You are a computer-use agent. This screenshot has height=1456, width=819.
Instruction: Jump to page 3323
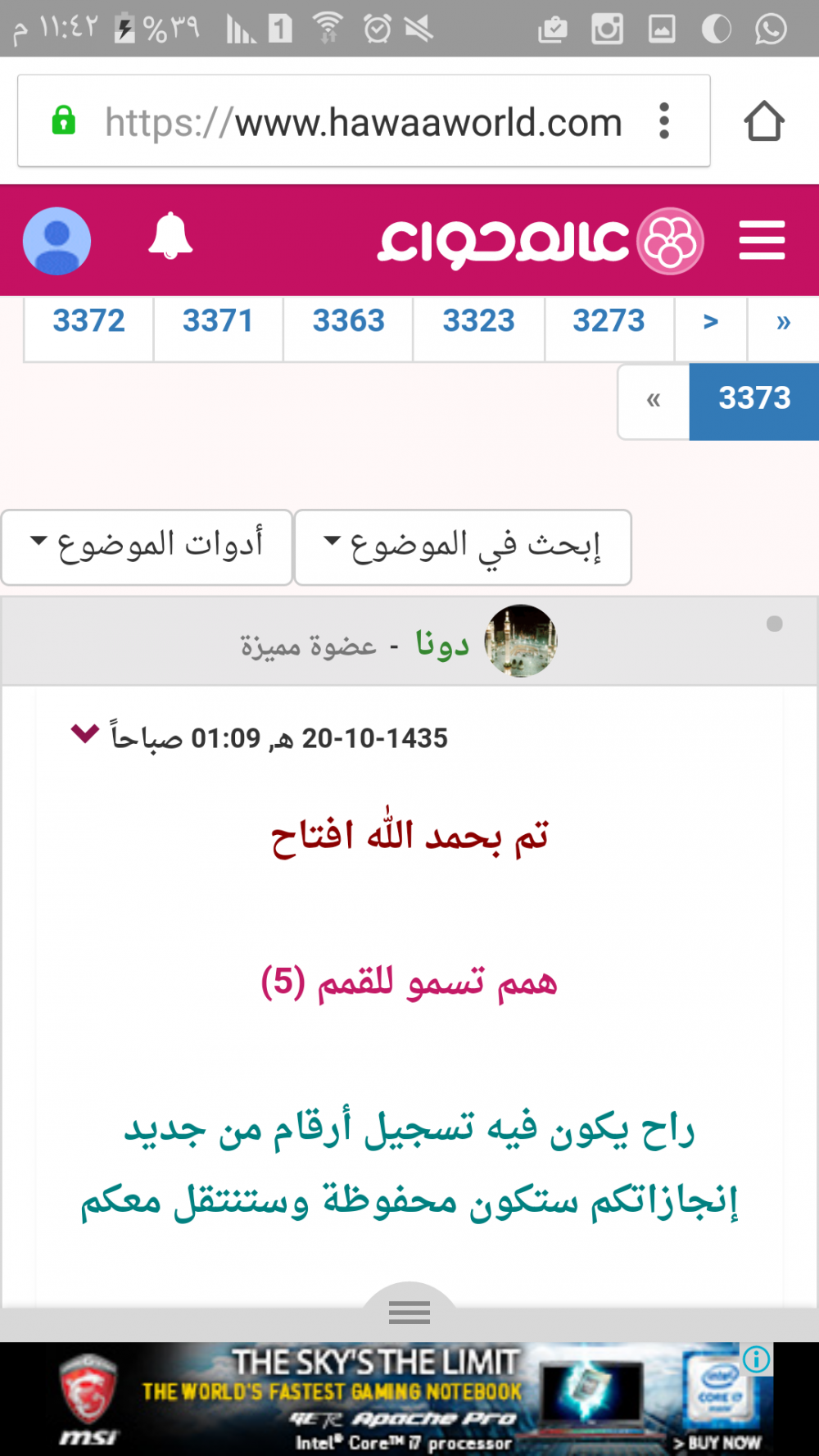pyautogui.click(x=478, y=321)
